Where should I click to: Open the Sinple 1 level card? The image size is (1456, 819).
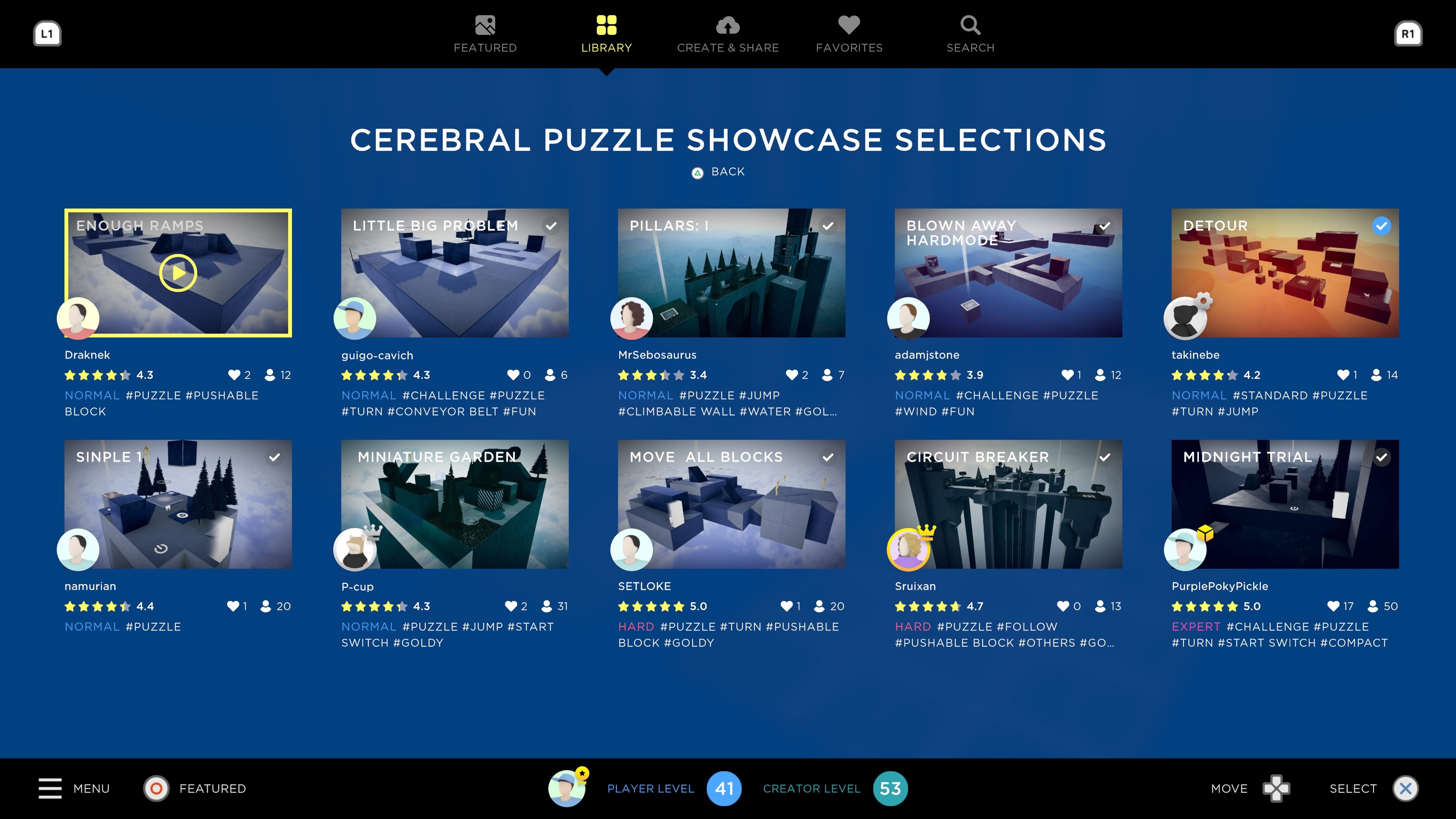point(178,504)
